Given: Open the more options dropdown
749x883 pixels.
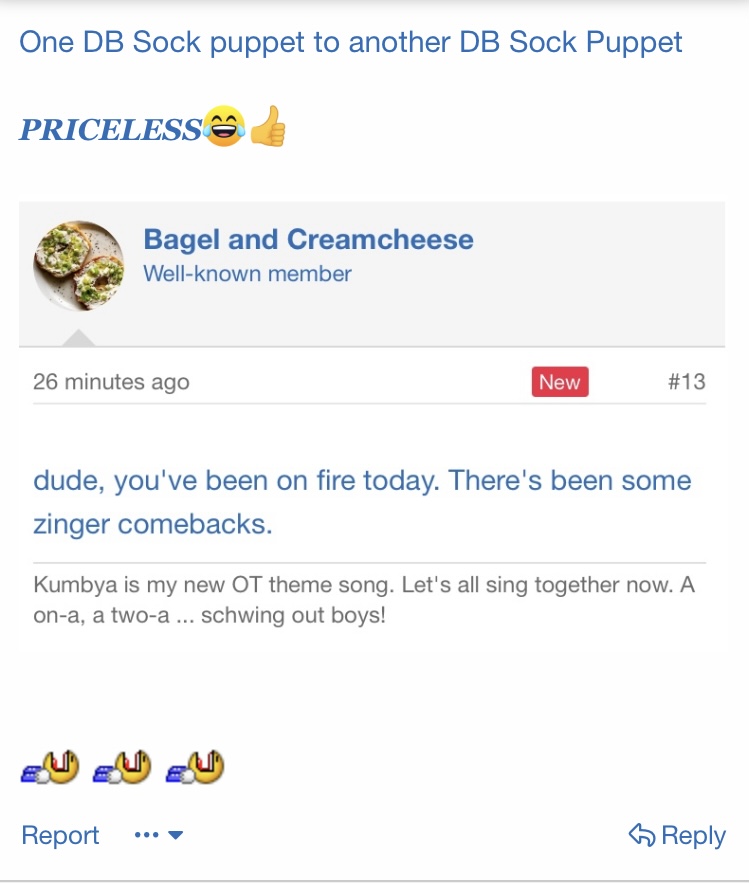Looking at the screenshot, I should [x=159, y=836].
